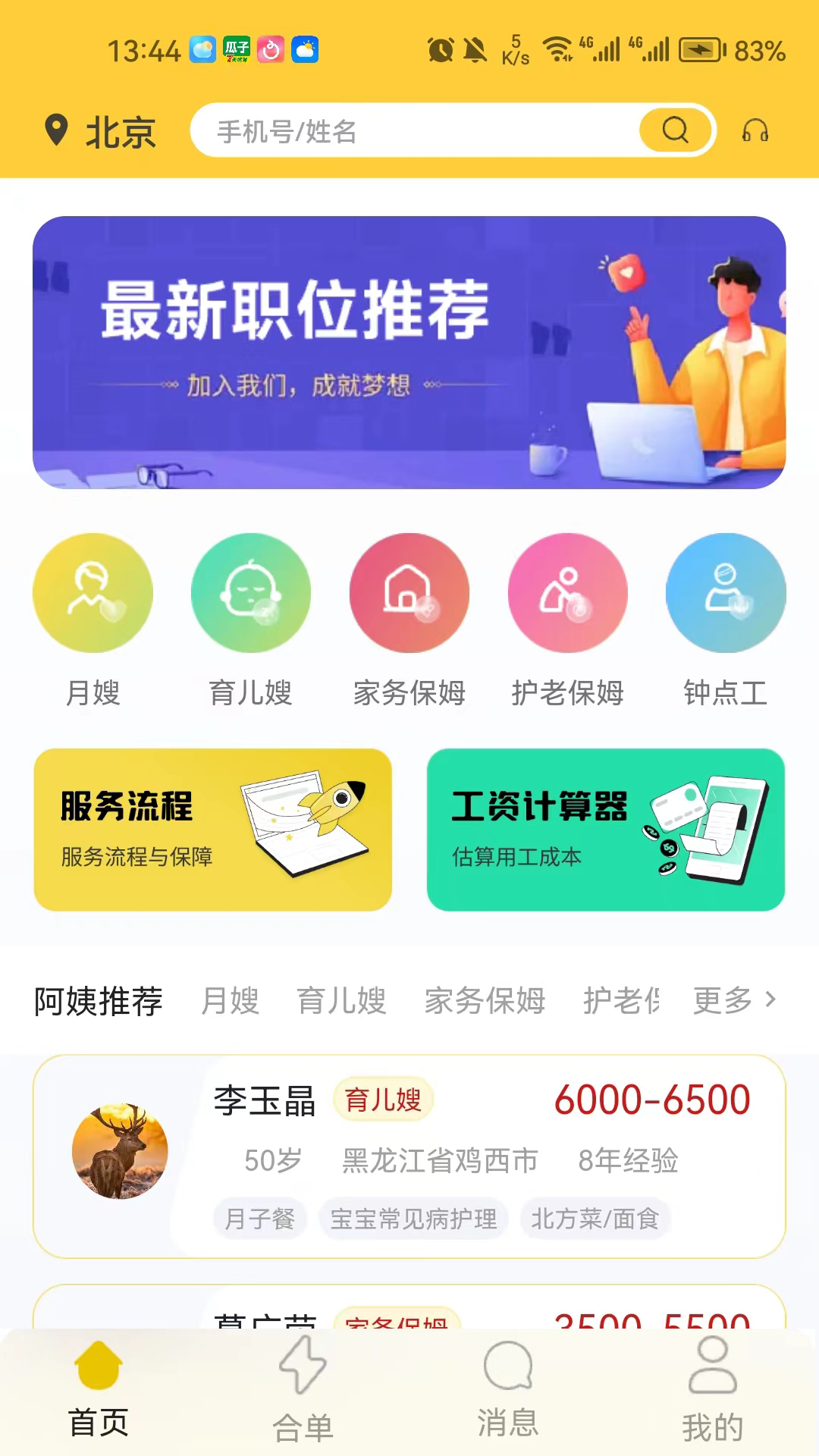Click the magnifier search icon

(674, 130)
